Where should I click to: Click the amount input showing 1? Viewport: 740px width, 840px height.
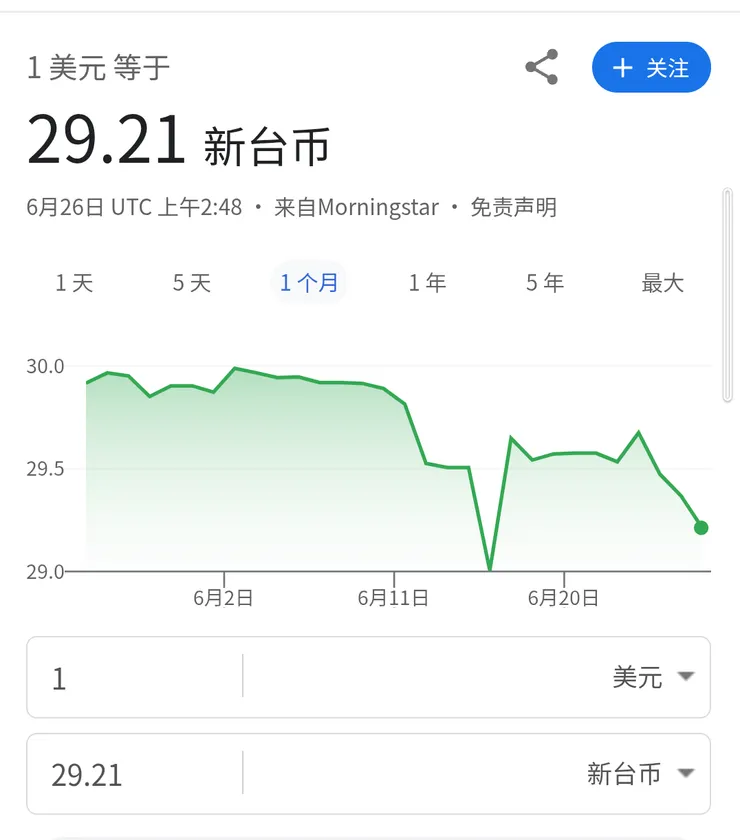(130, 677)
